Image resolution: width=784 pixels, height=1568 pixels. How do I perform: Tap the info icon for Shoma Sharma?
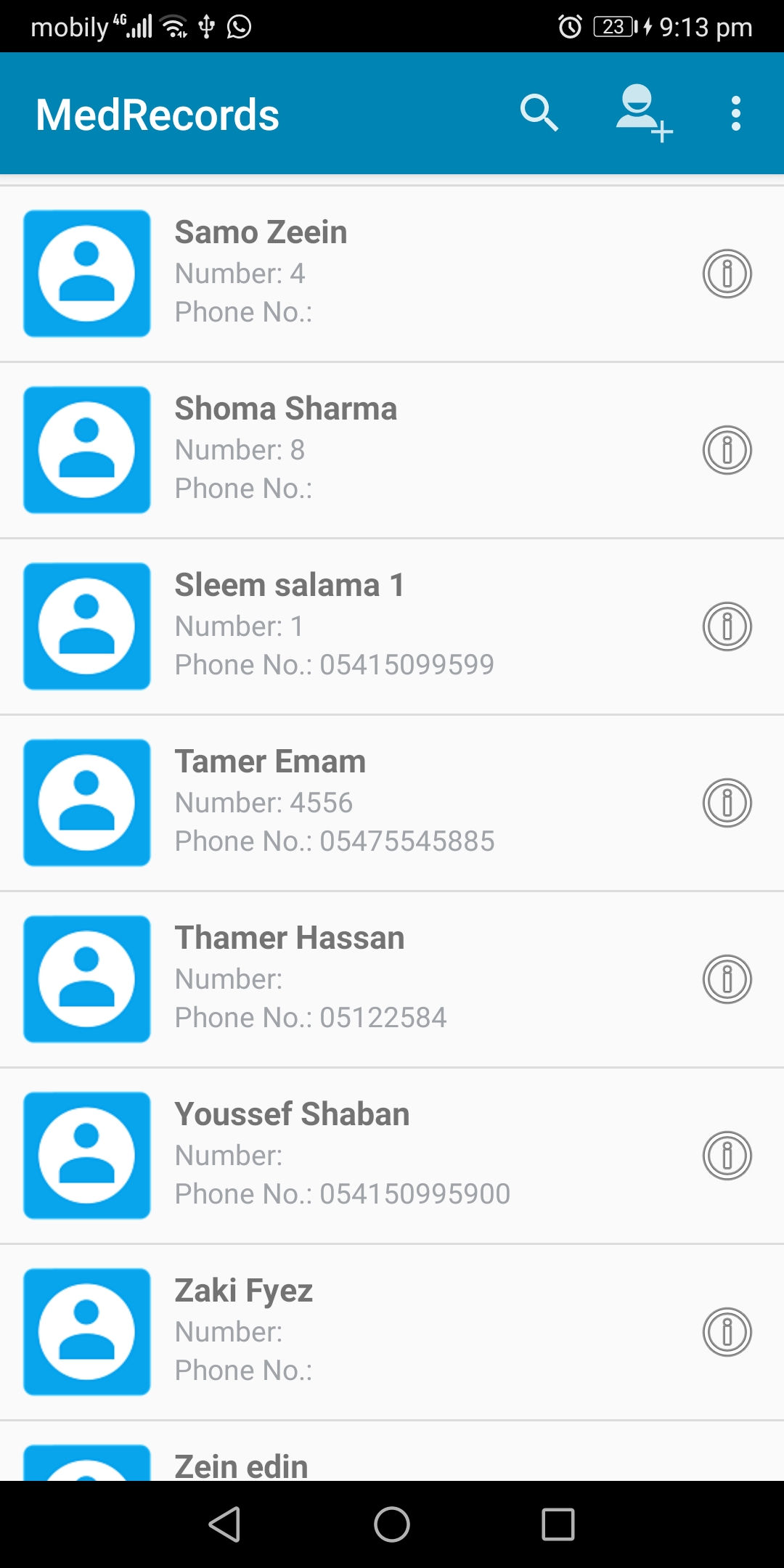tap(727, 450)
